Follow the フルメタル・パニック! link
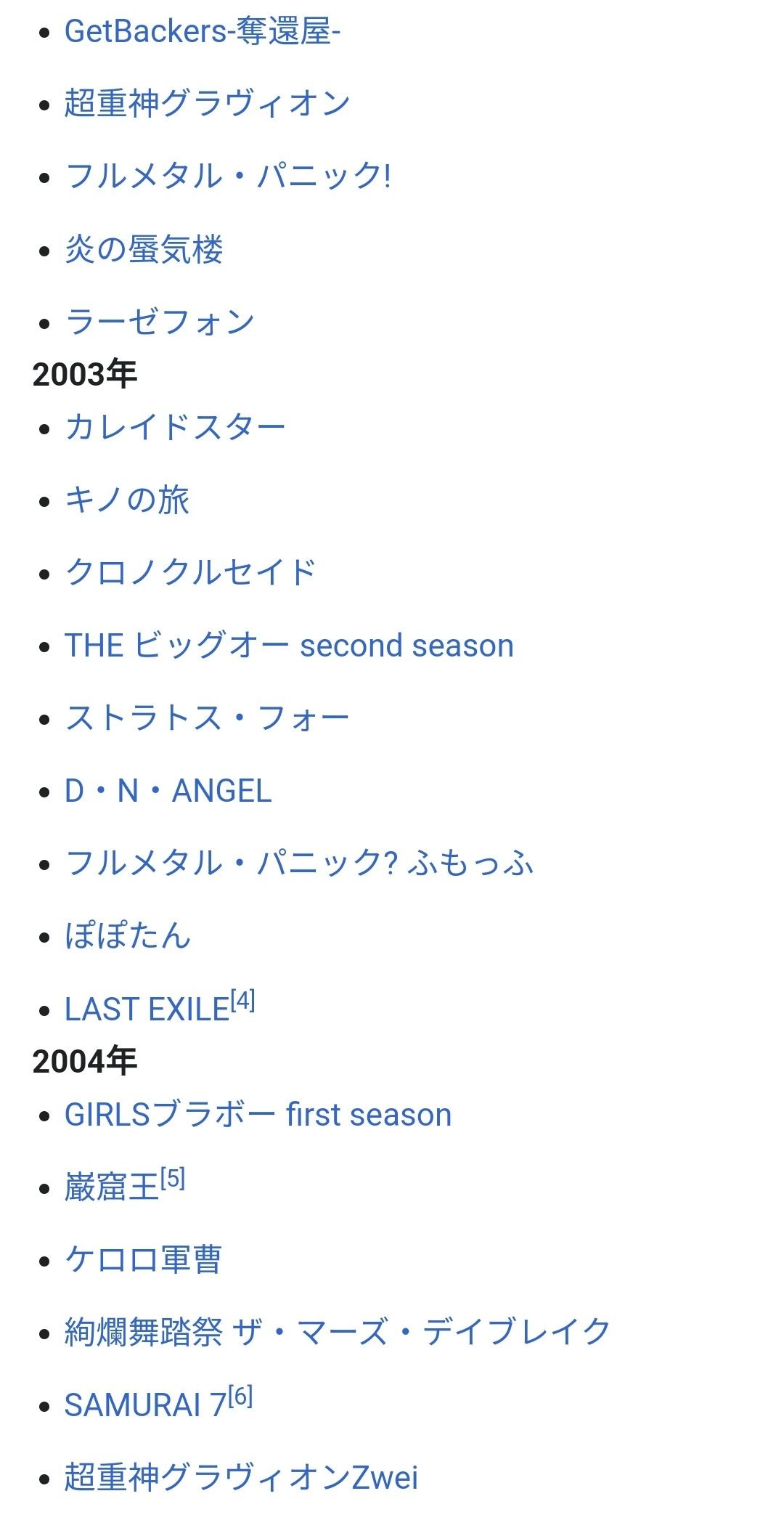Screen dimensions: 784x1528 228,176
